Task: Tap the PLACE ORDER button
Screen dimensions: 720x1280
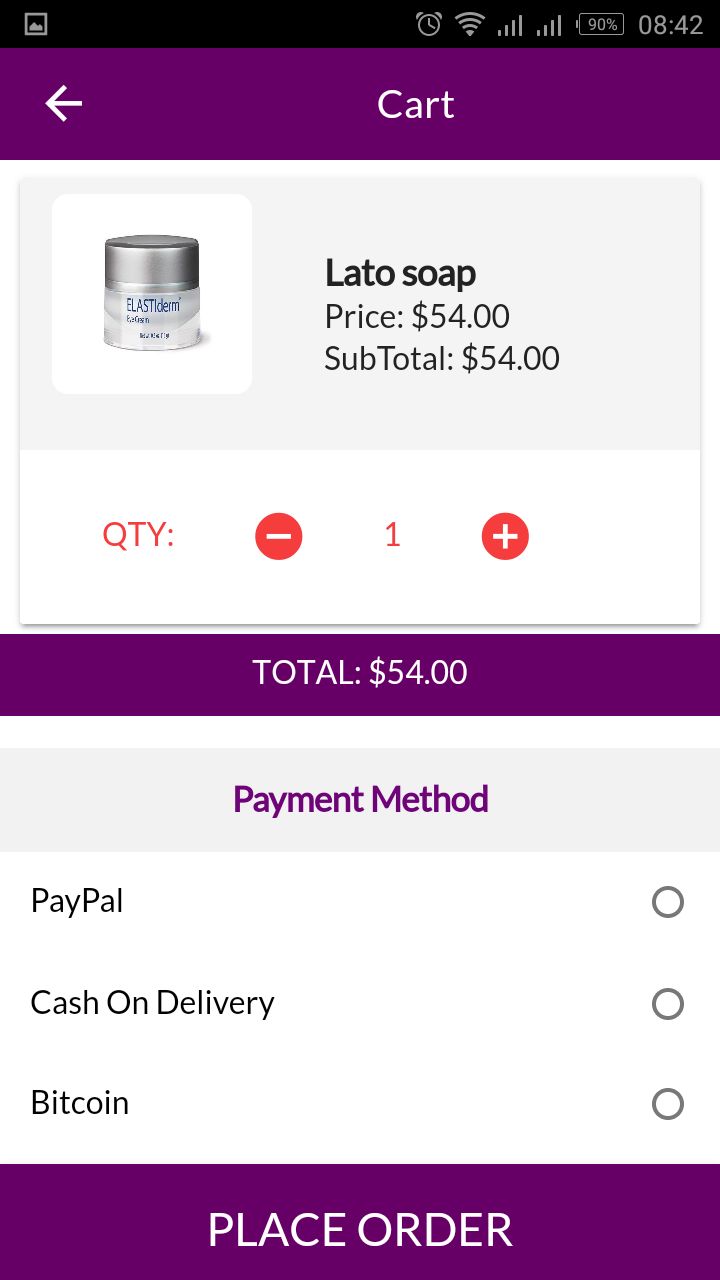Action: [360, 1229]
